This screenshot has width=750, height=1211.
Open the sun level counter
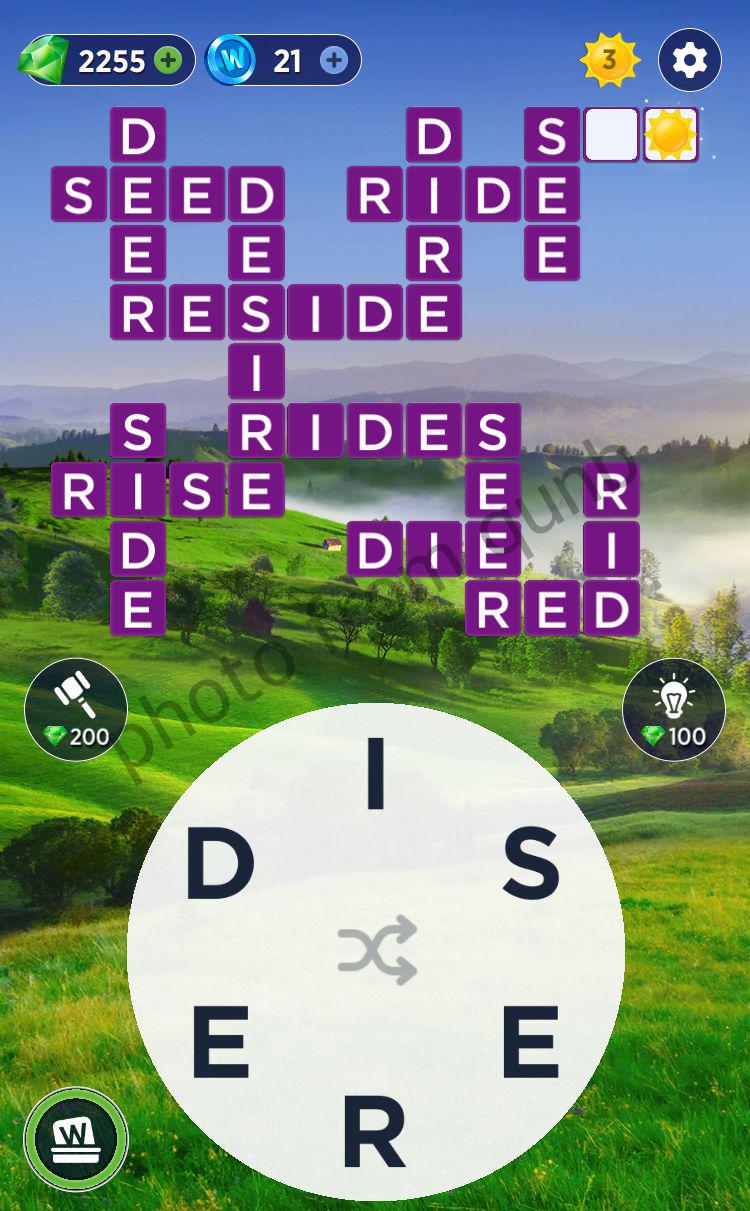click(x=608, y=61)
